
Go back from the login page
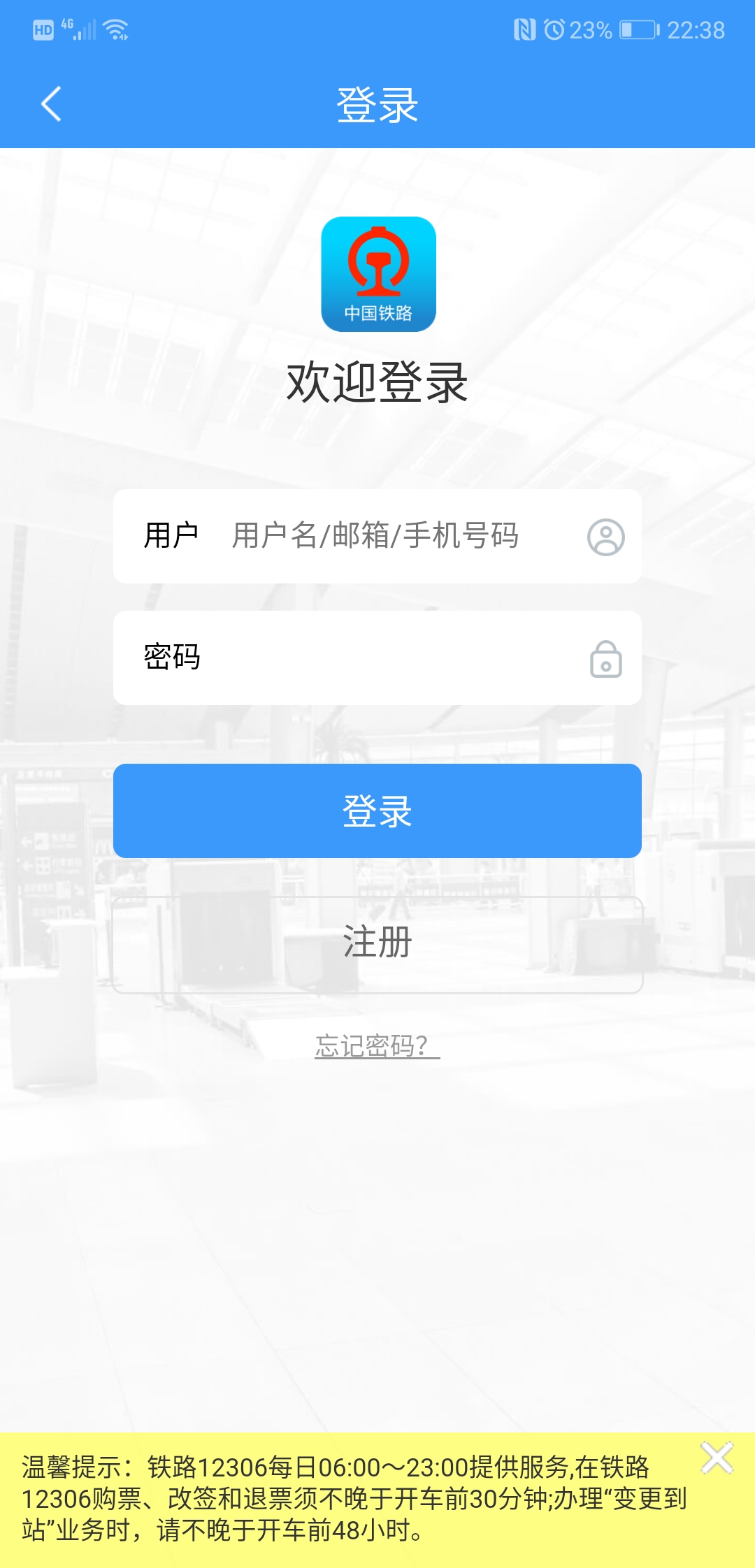pyautogui.click(x=51, y=105)
